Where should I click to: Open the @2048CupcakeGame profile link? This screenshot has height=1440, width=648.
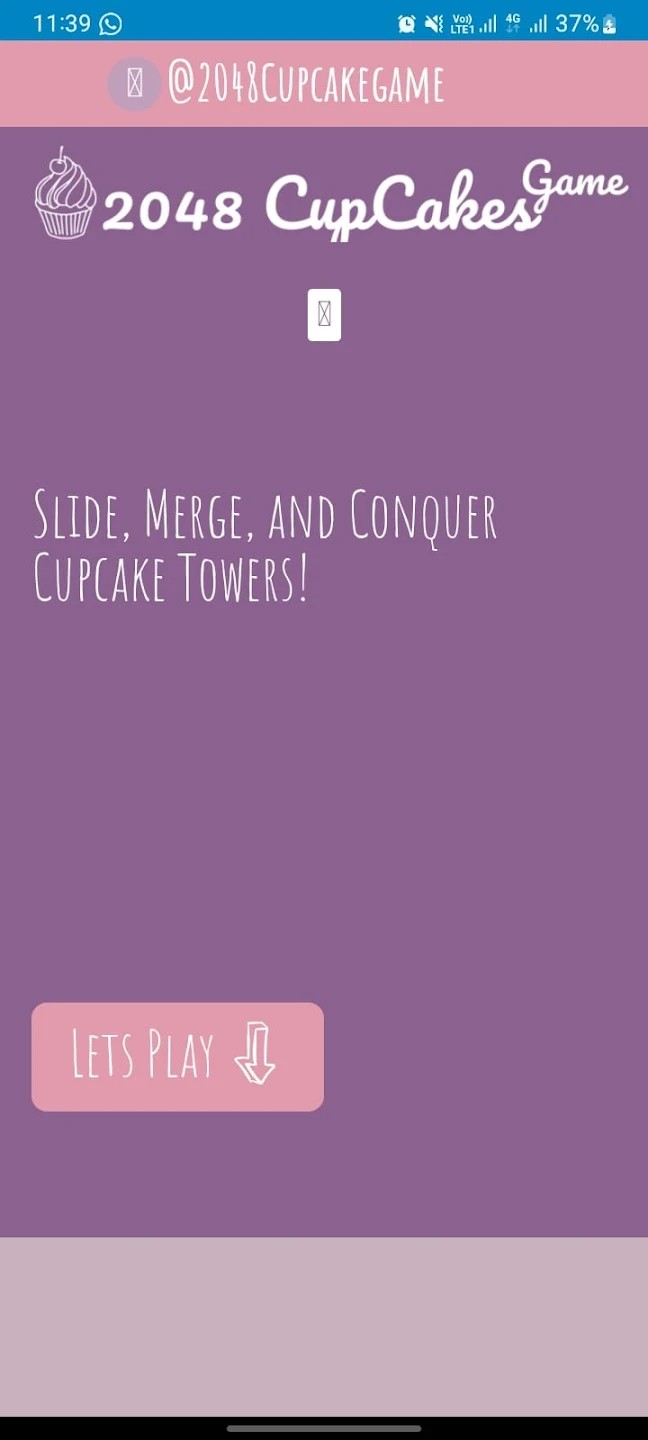tap(305, 84)
